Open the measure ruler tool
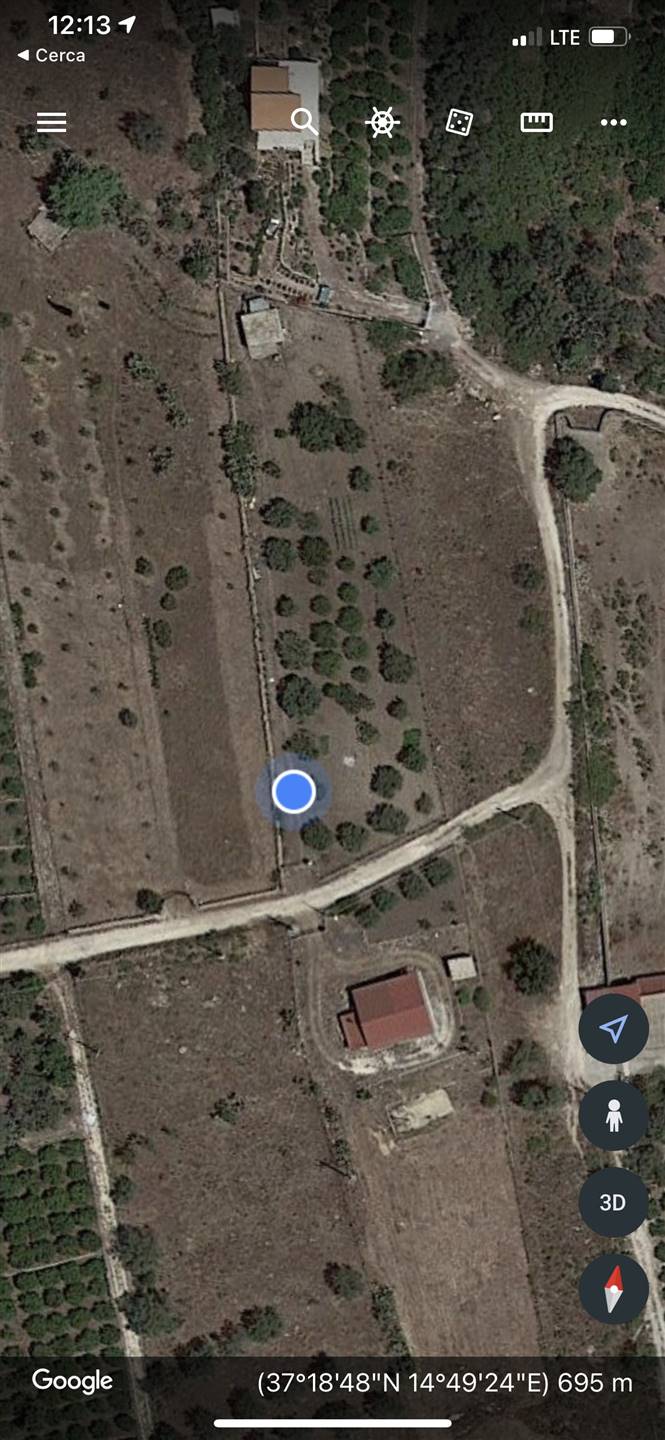This screenshot has height=1440, width=665. coord(537,122)
